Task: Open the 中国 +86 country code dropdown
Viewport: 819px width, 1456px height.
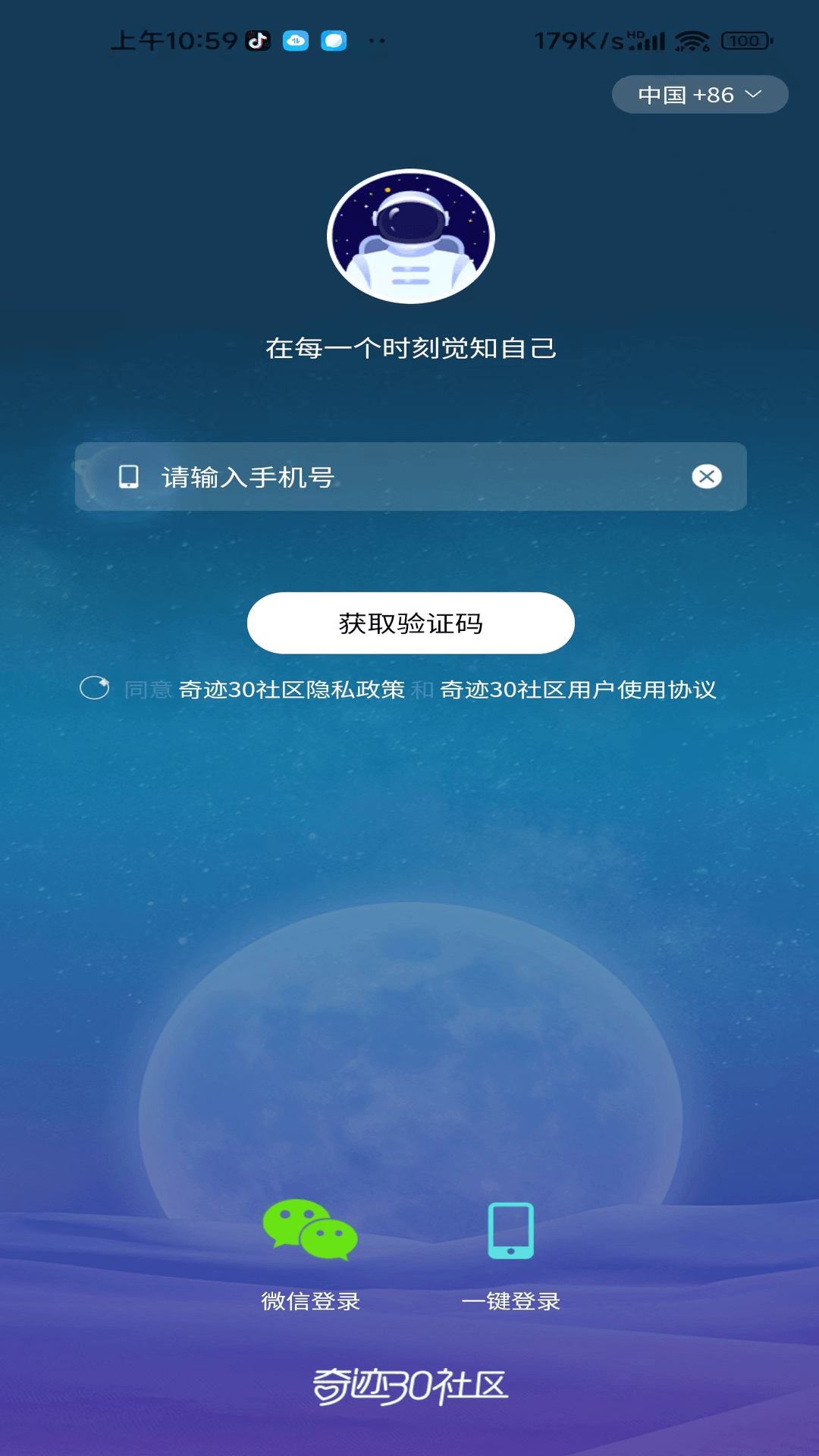Action: click(699, 95)
